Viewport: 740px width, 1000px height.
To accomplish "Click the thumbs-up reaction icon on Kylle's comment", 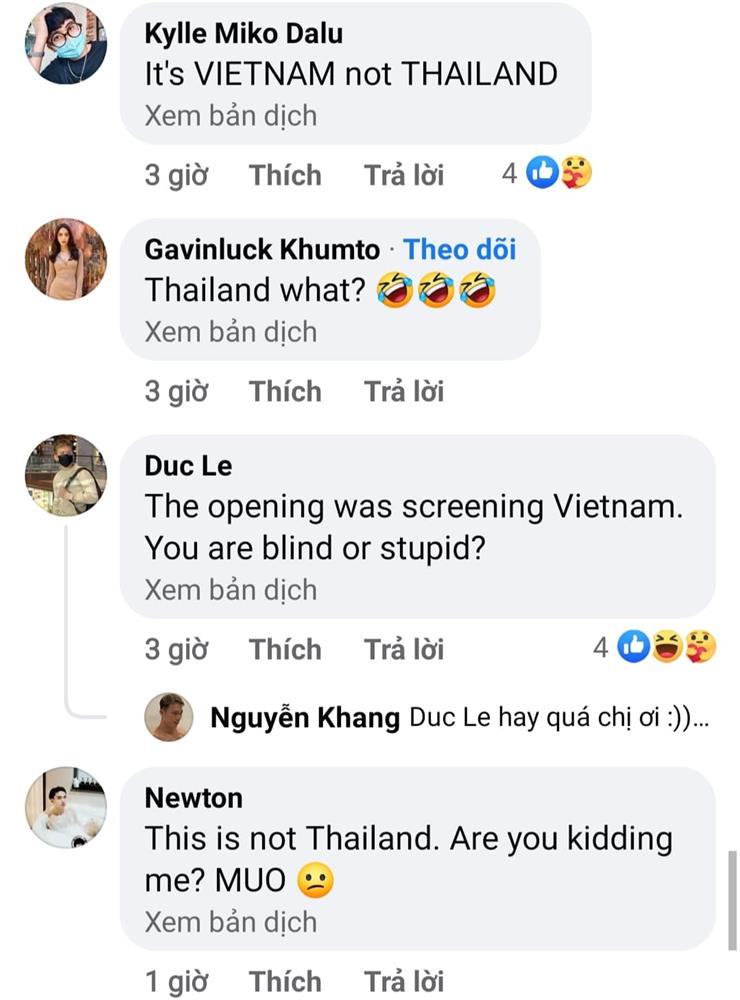I will (x=540, y=172).
